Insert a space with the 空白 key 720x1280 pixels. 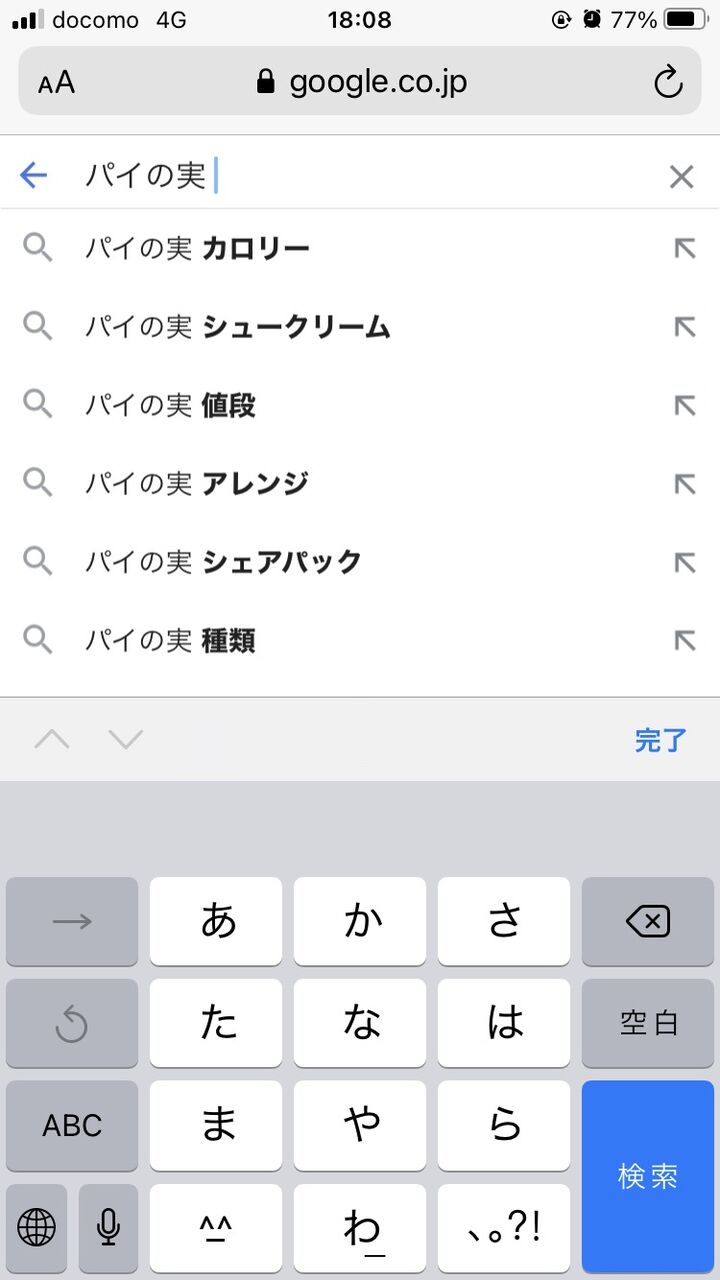(x=648, y=1023)
